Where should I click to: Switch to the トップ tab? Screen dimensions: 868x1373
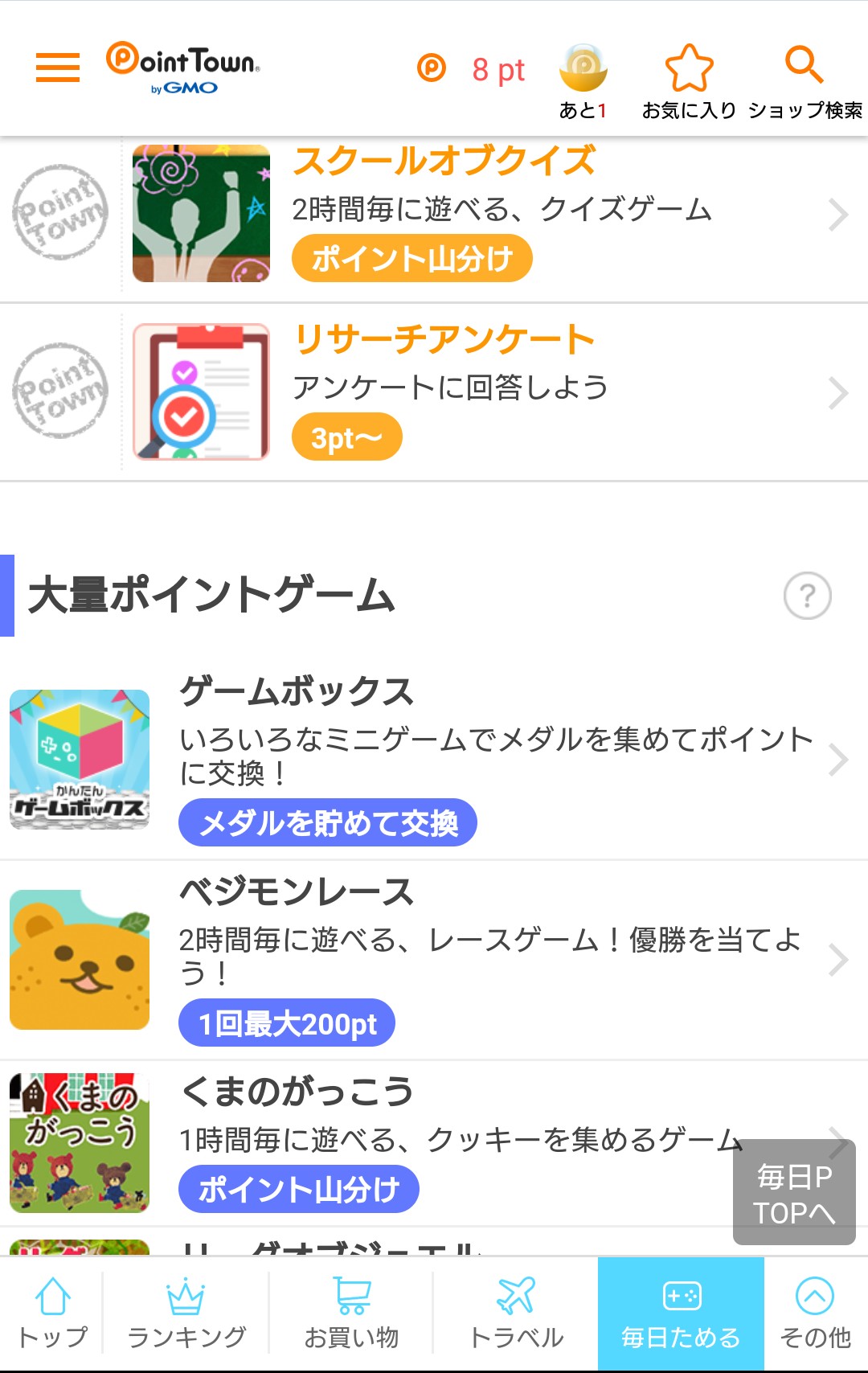click(x=52, y=1314)
